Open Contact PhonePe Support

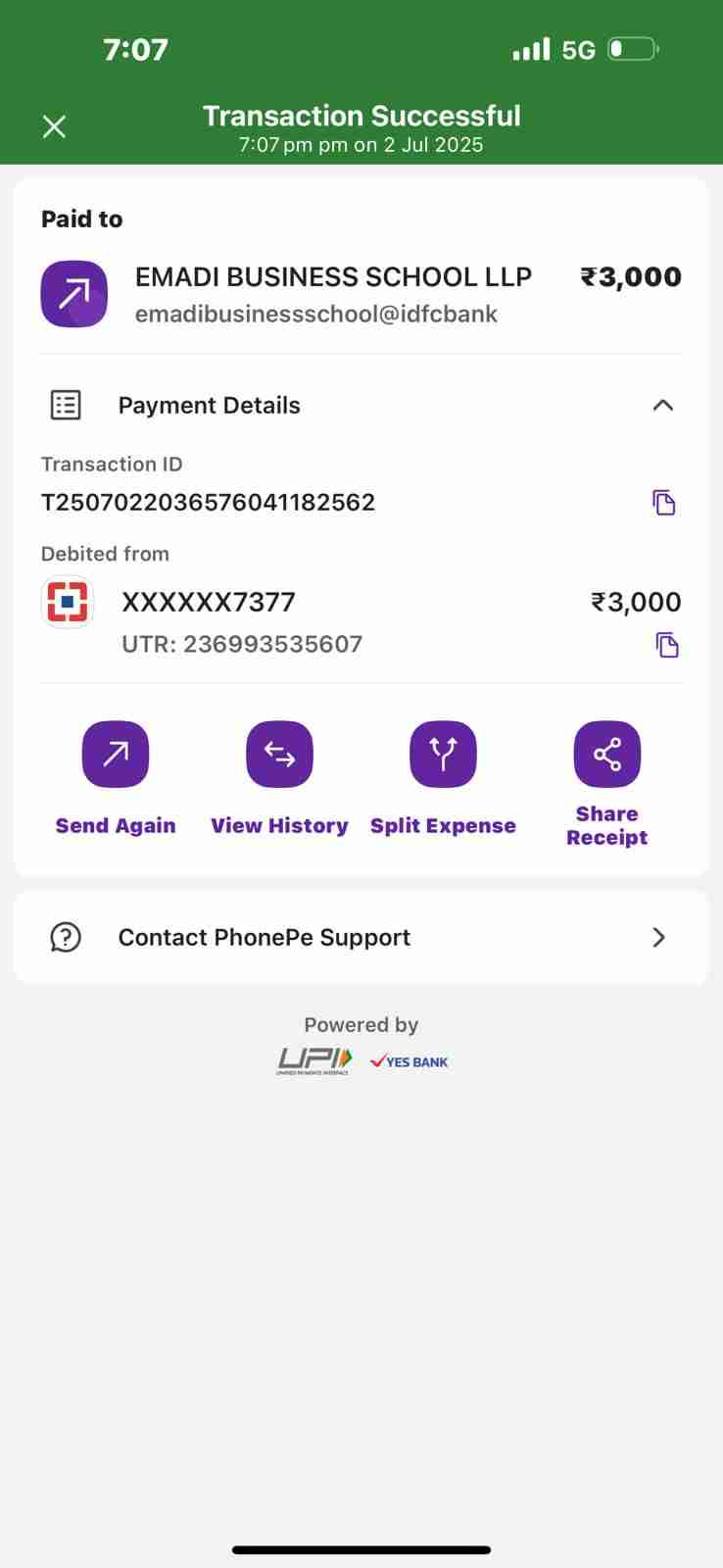pyautogui.click(x=361, y=938)
